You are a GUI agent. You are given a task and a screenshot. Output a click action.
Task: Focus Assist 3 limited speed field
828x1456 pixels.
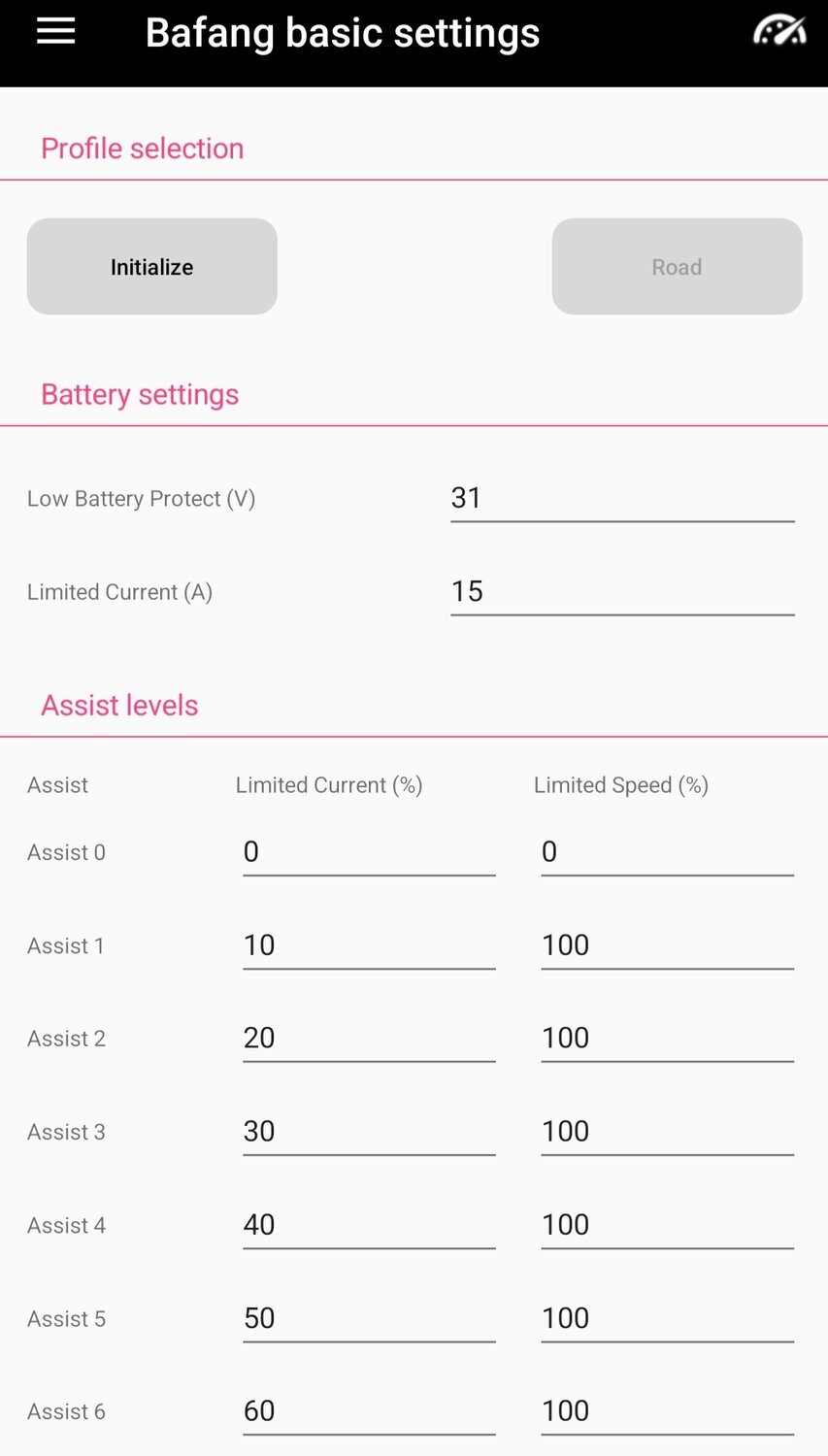tap(667, 1132)
